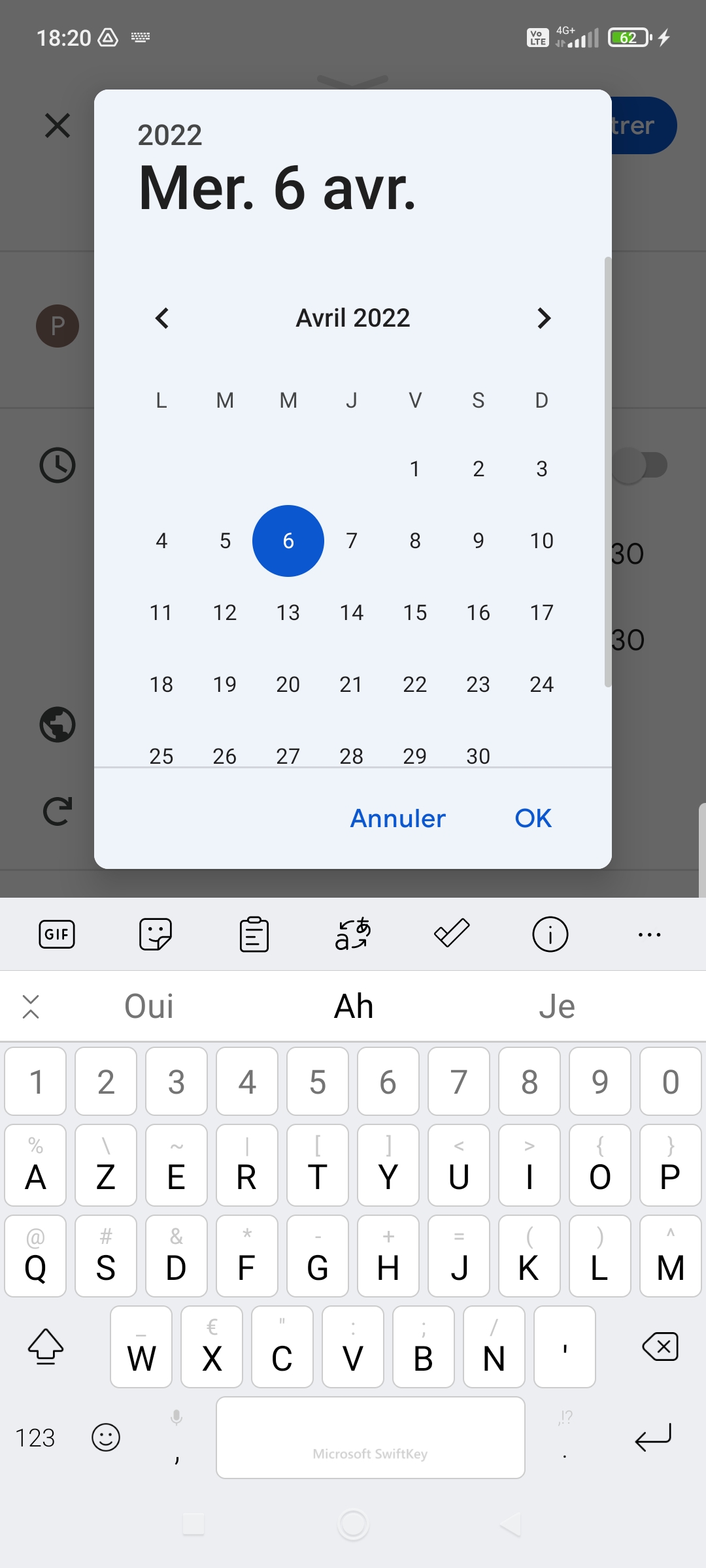Pick April 13 in the calendar

point(288,612)
